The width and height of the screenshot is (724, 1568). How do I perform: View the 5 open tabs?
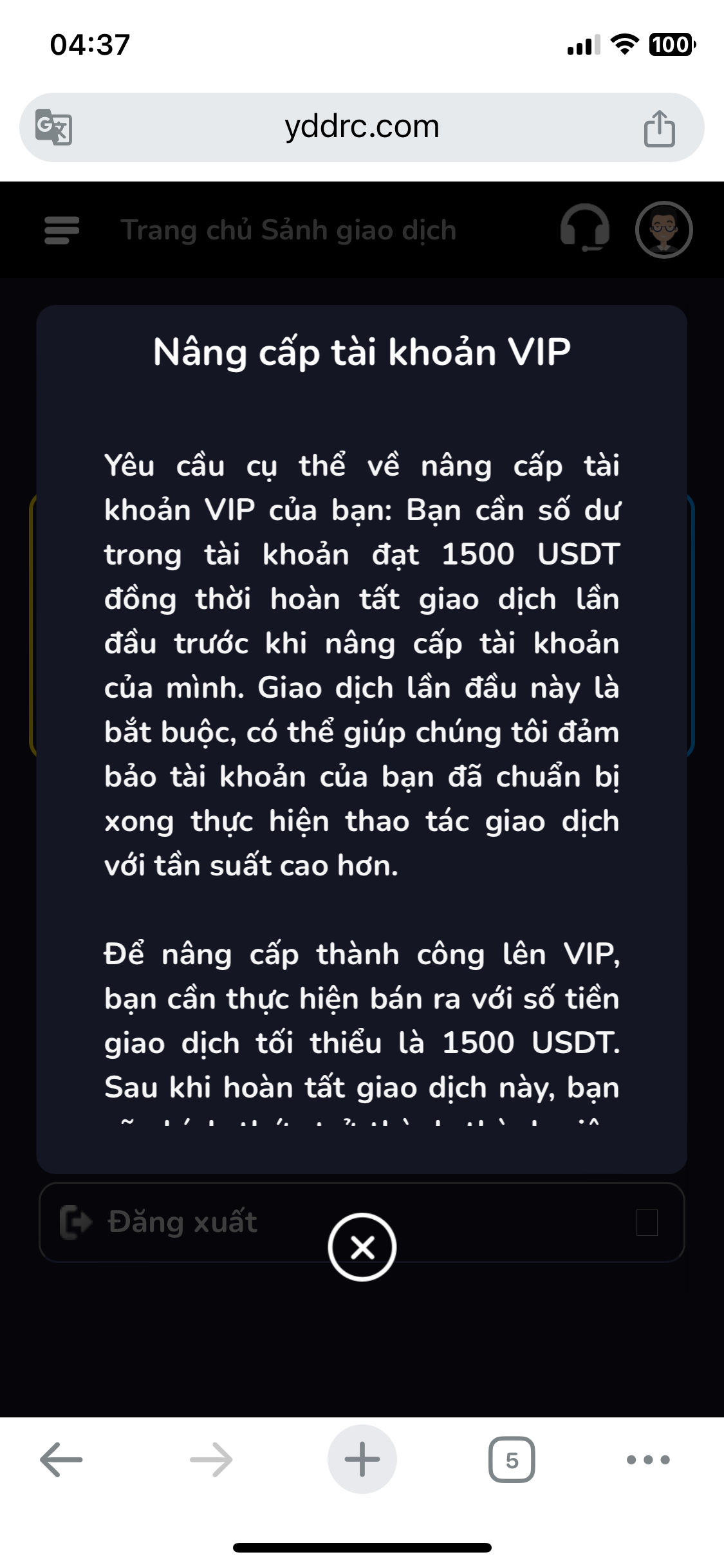click(512, 1459)
